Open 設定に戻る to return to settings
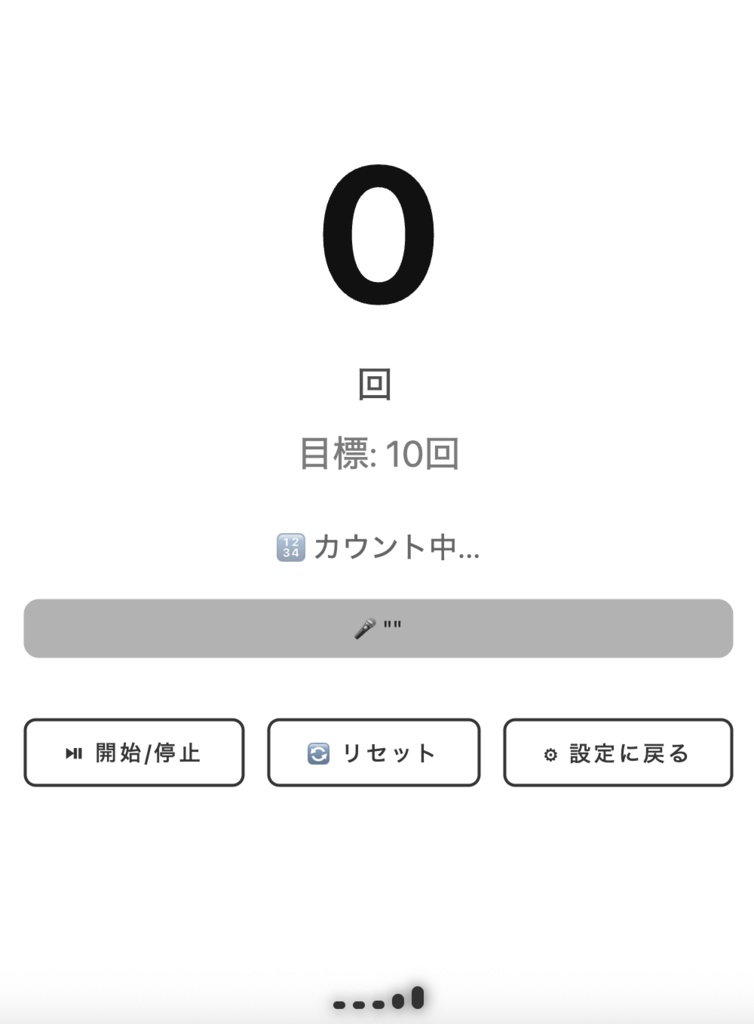This screenshot has height=1024, width=754. (x=616, y=753)
